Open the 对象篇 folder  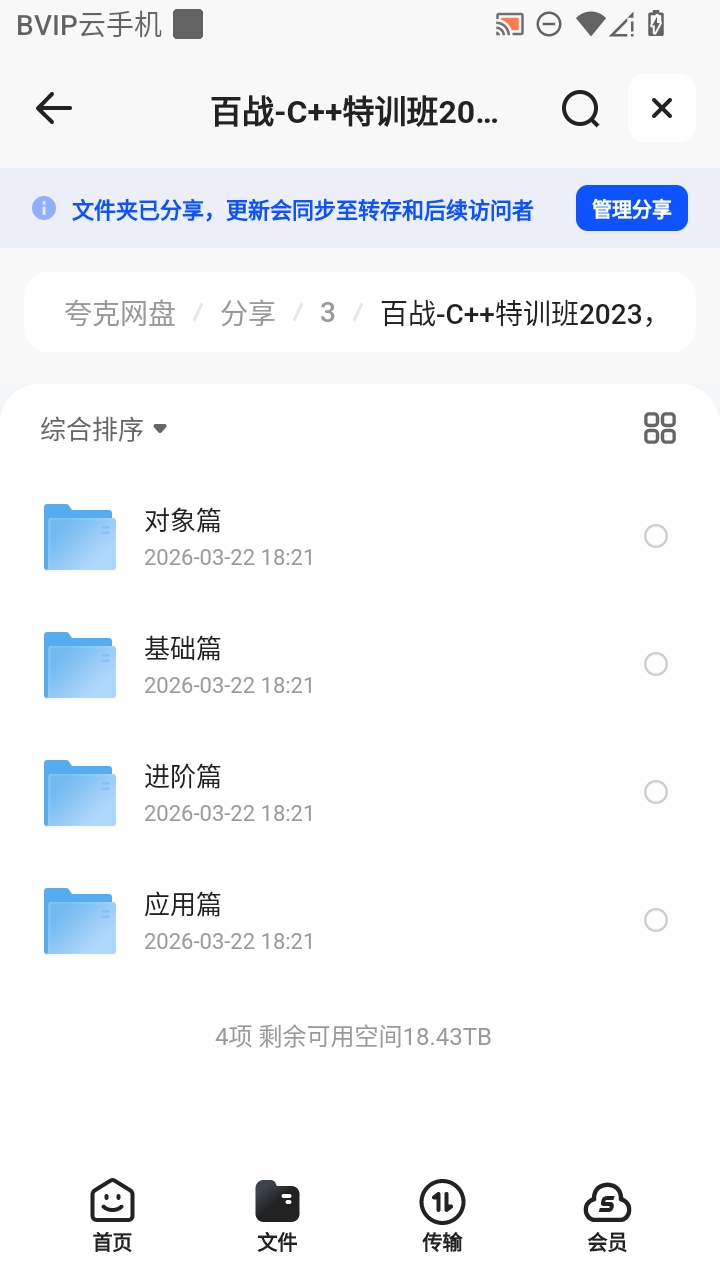[360, 537]
